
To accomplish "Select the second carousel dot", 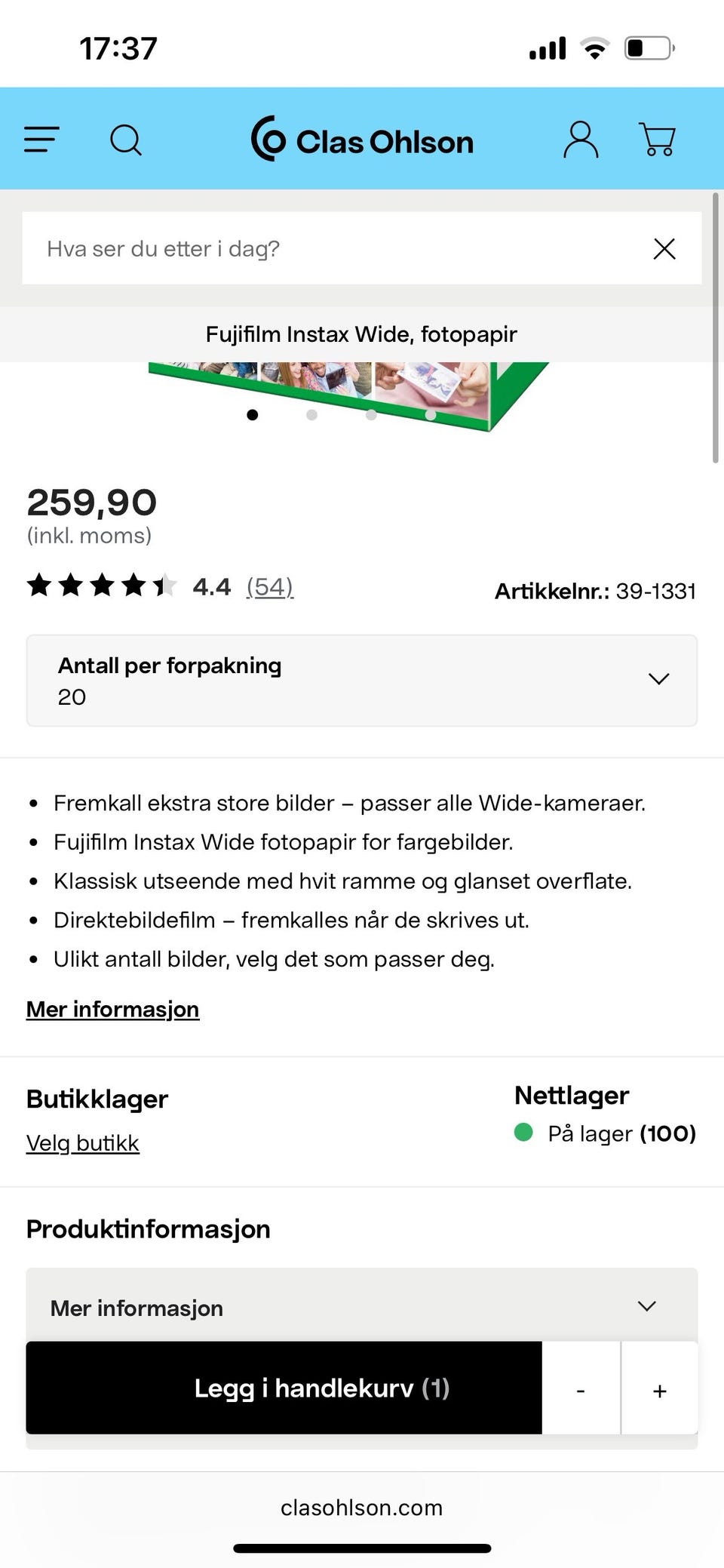I will 311,414.
